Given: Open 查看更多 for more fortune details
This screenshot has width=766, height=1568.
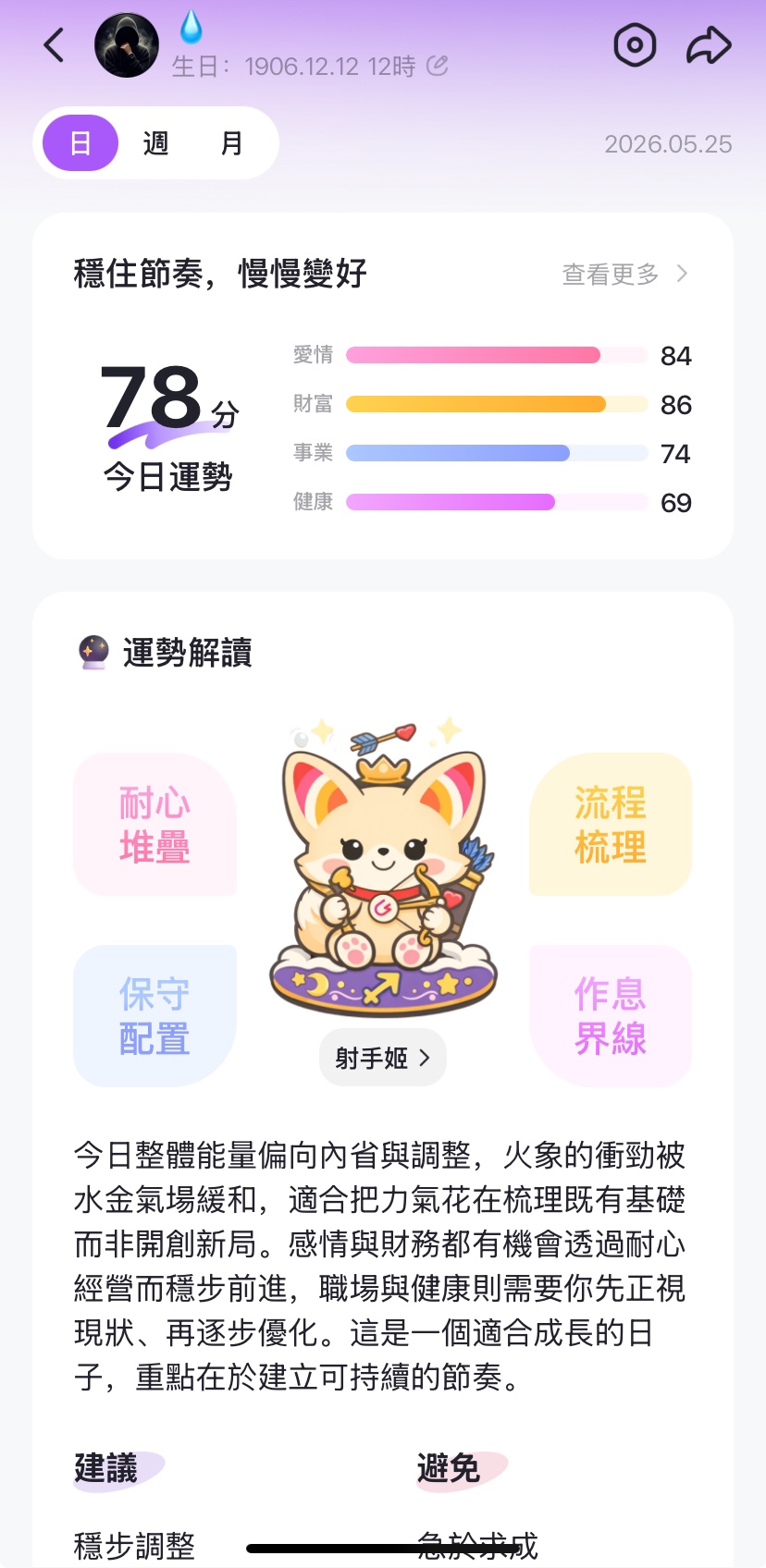Looking at the screenshot, I should pos(625,274).
